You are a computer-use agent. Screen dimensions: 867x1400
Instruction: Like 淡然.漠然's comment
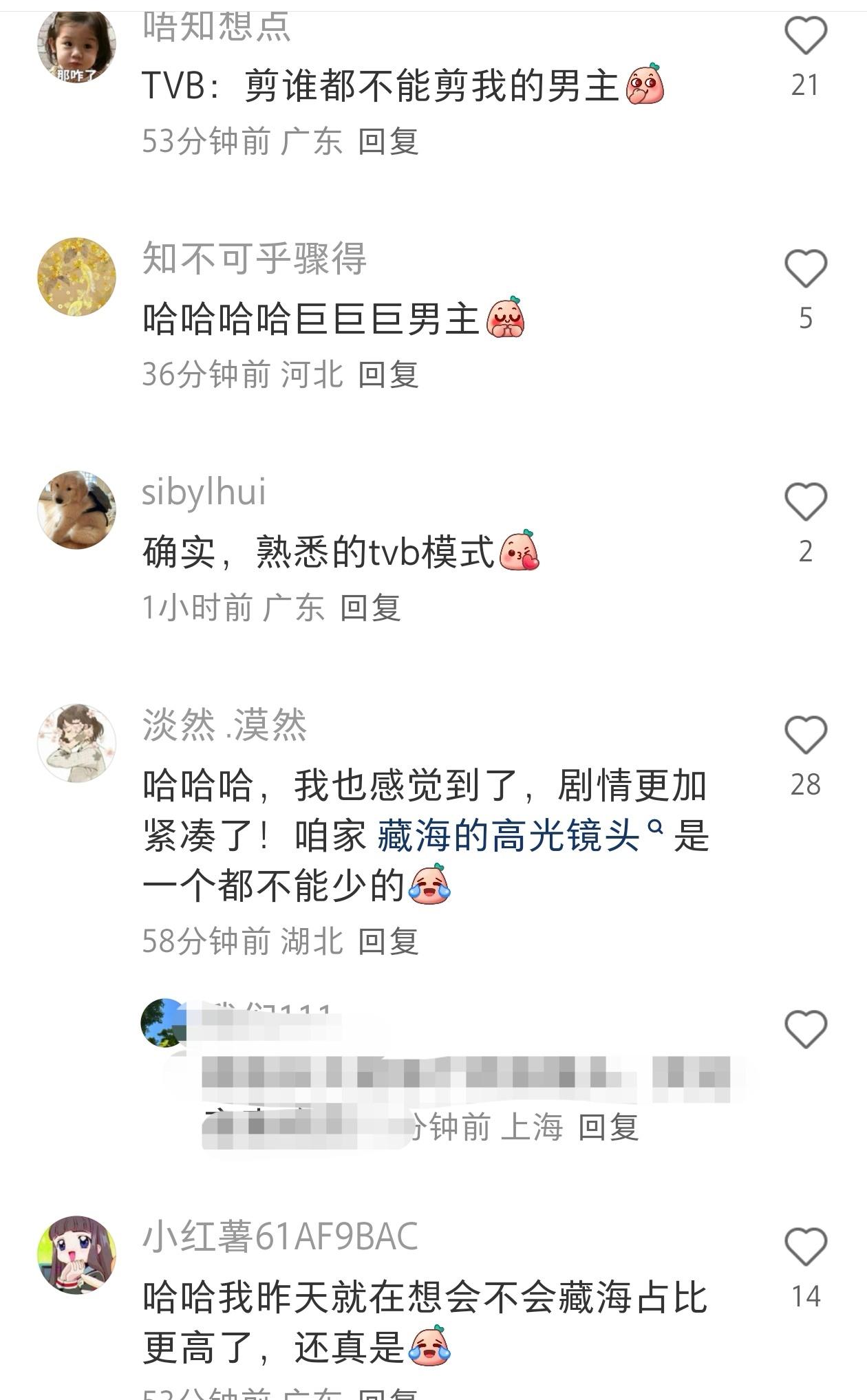(806, 735)
